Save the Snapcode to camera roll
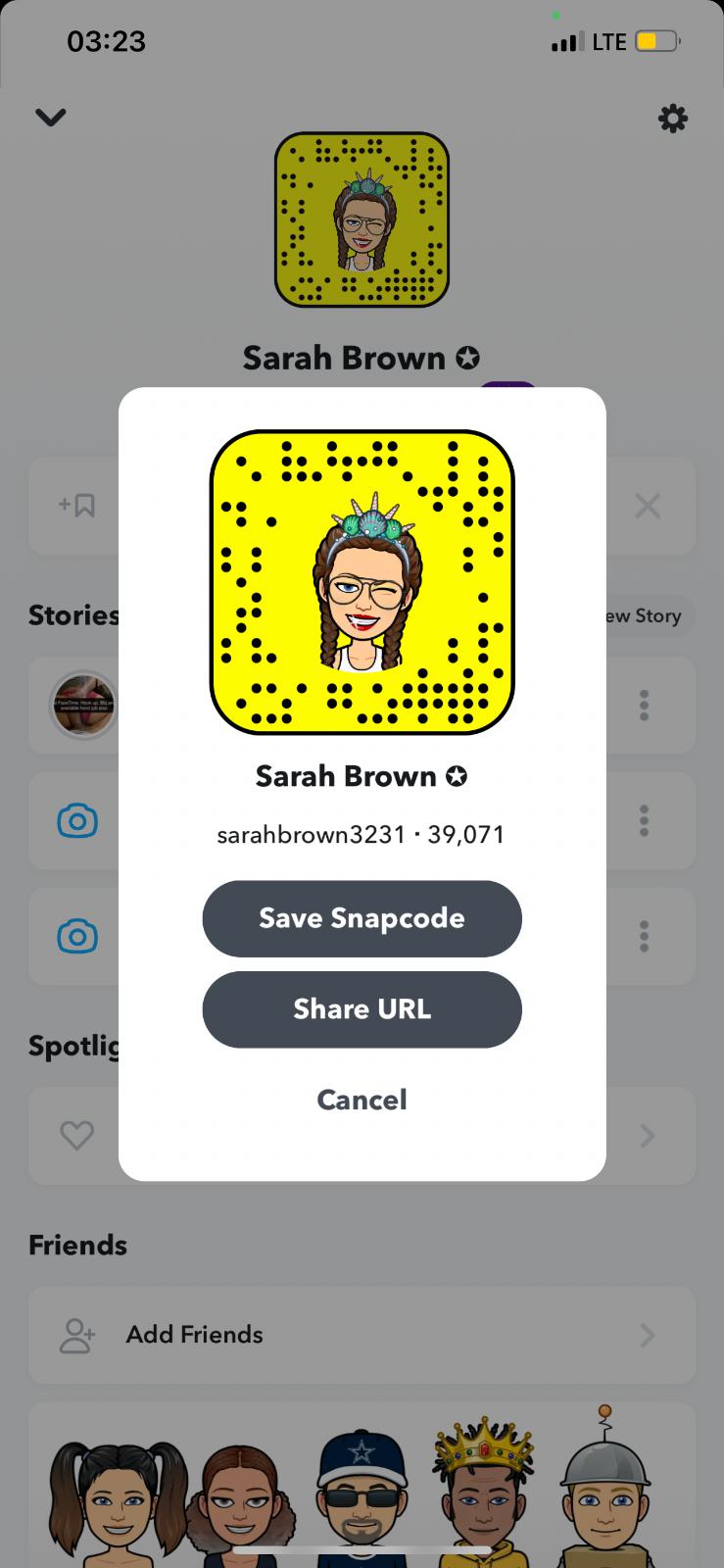The width and height of the screenshot is (724, 1568). click(x=362, y=918)
